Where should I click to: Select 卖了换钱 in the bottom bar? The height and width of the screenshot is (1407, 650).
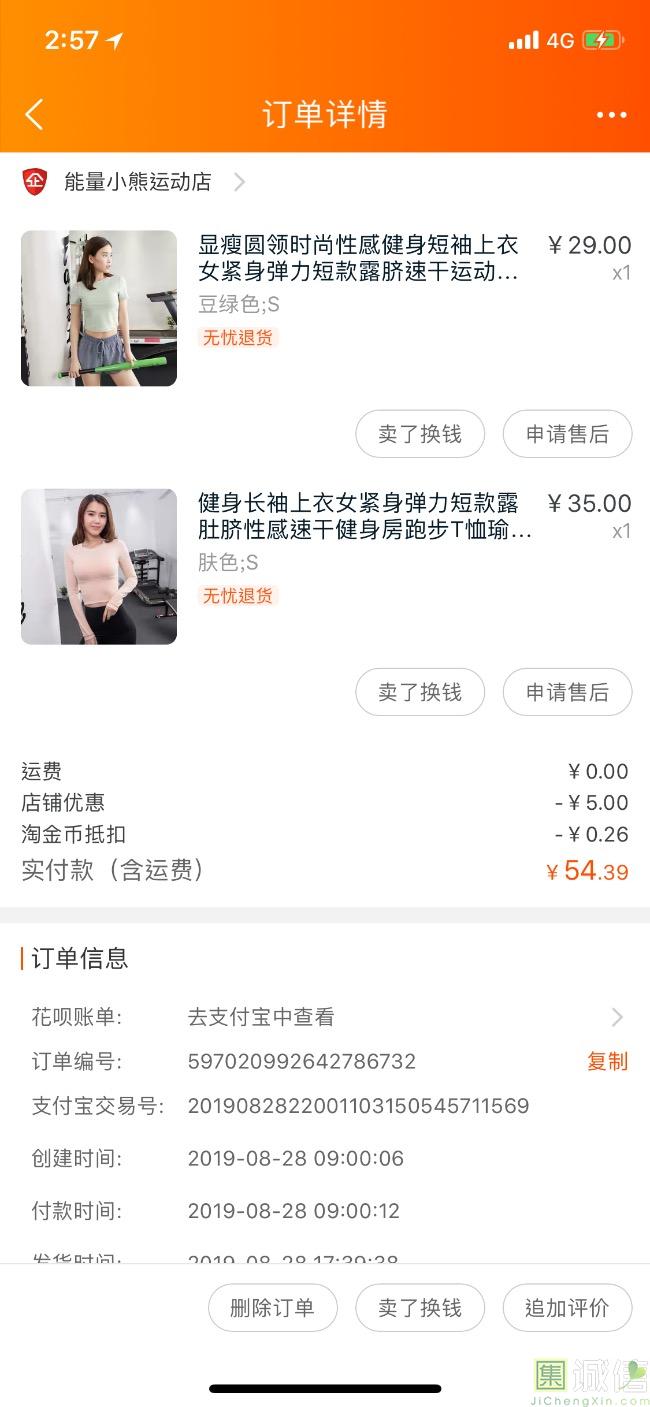click(x=420, y=1308)
